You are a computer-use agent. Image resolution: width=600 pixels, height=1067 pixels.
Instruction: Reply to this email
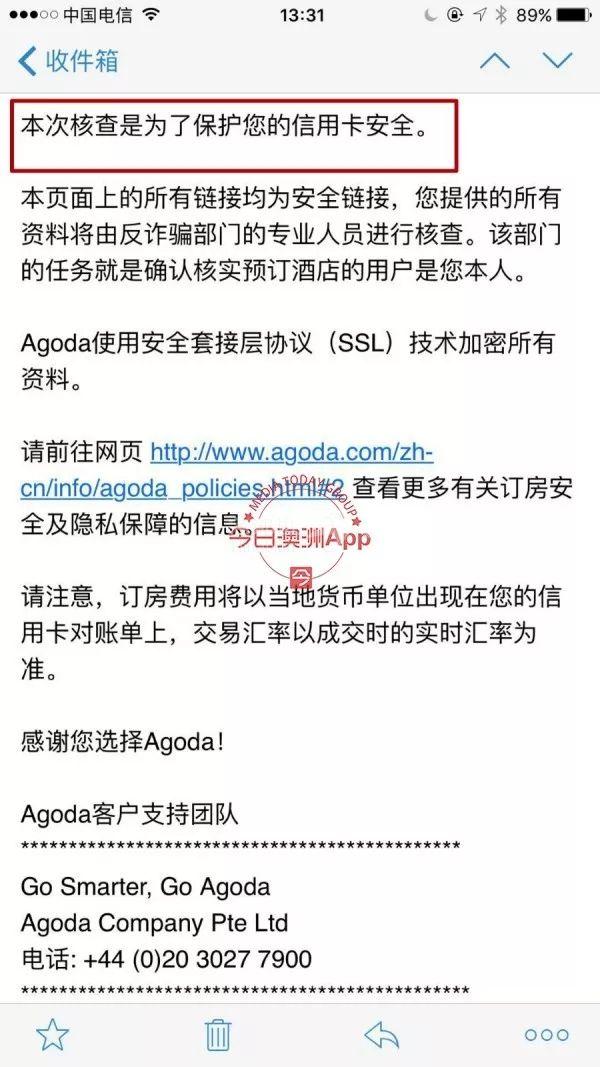click(x=383, y=1034)
